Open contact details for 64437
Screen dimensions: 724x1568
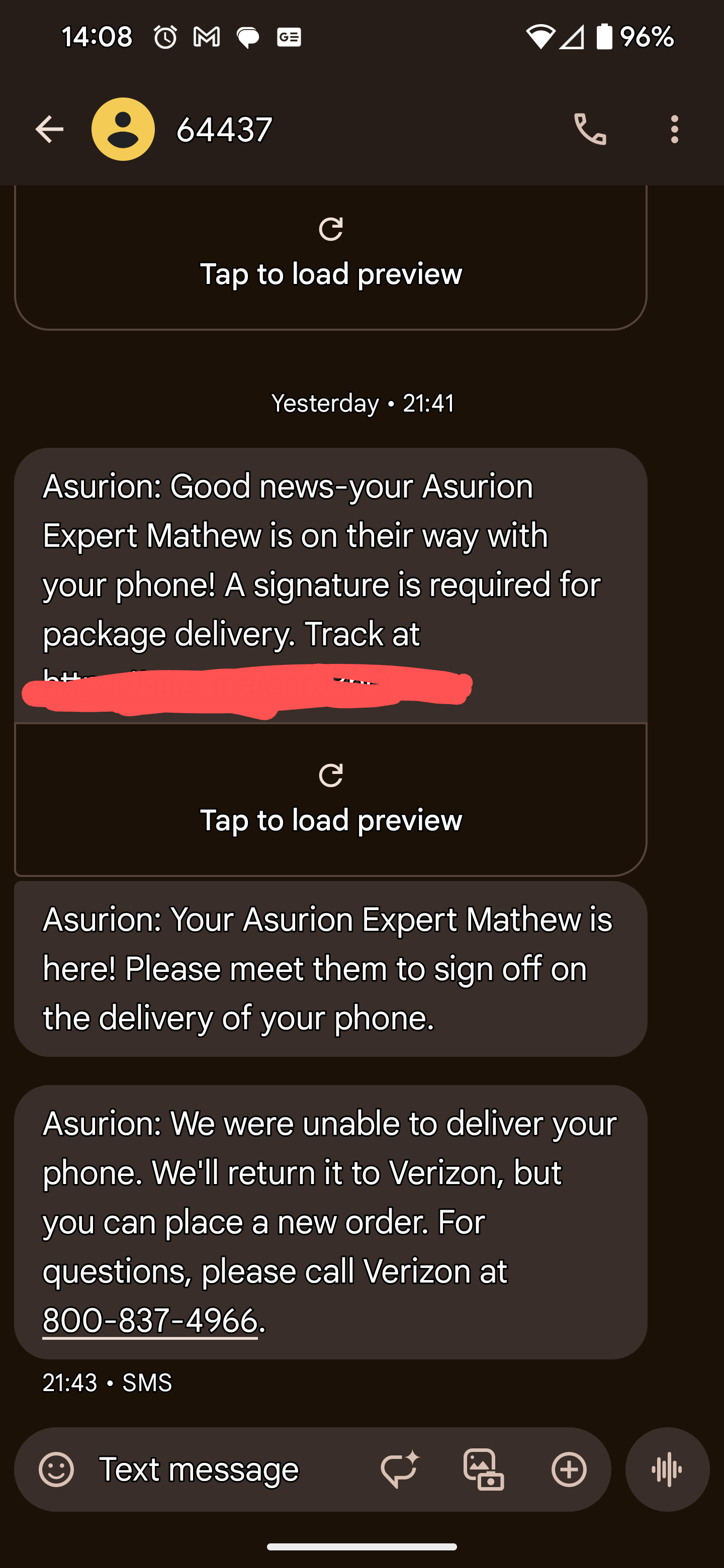pyautogui.click(x=123, y=129)
